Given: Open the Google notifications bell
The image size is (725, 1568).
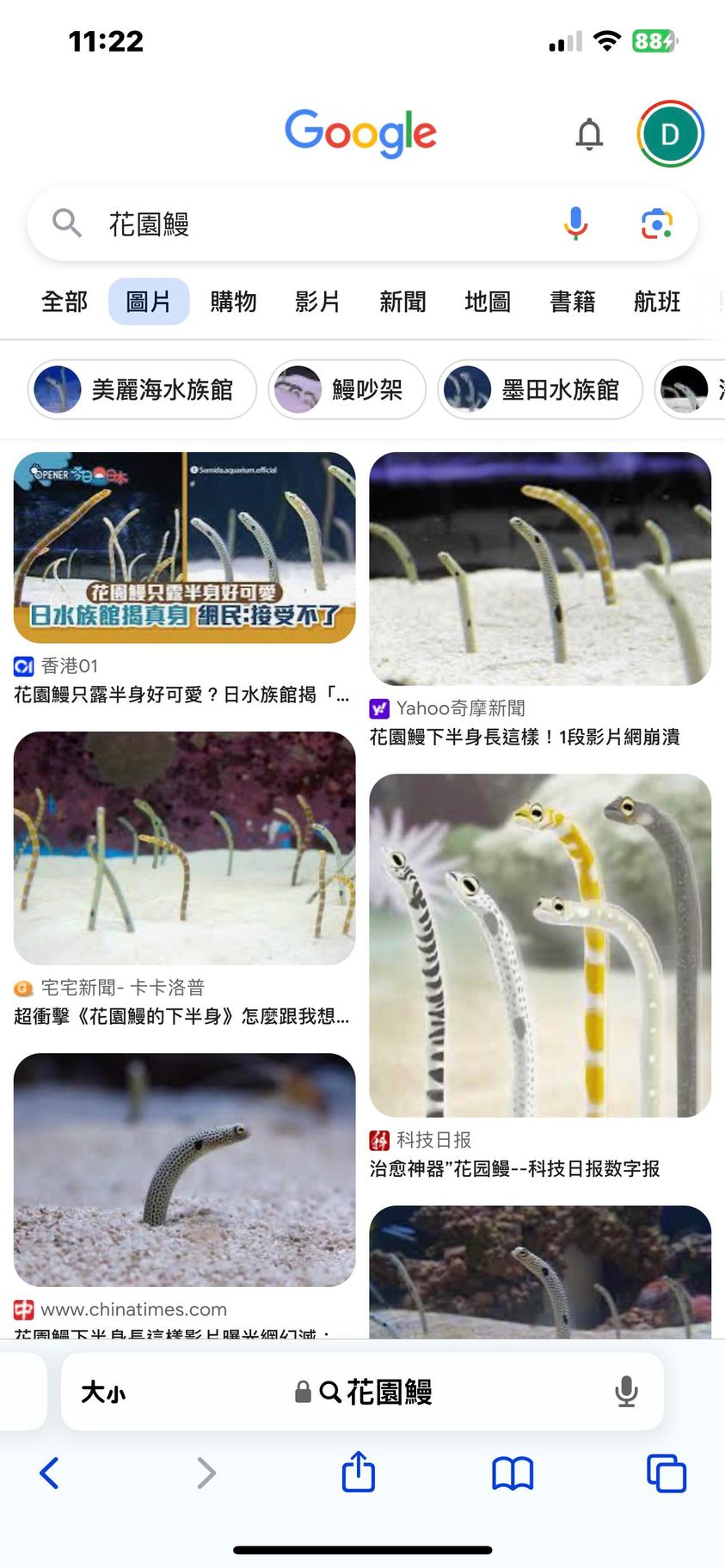Looking at the screenshot, I should point(589,135).
